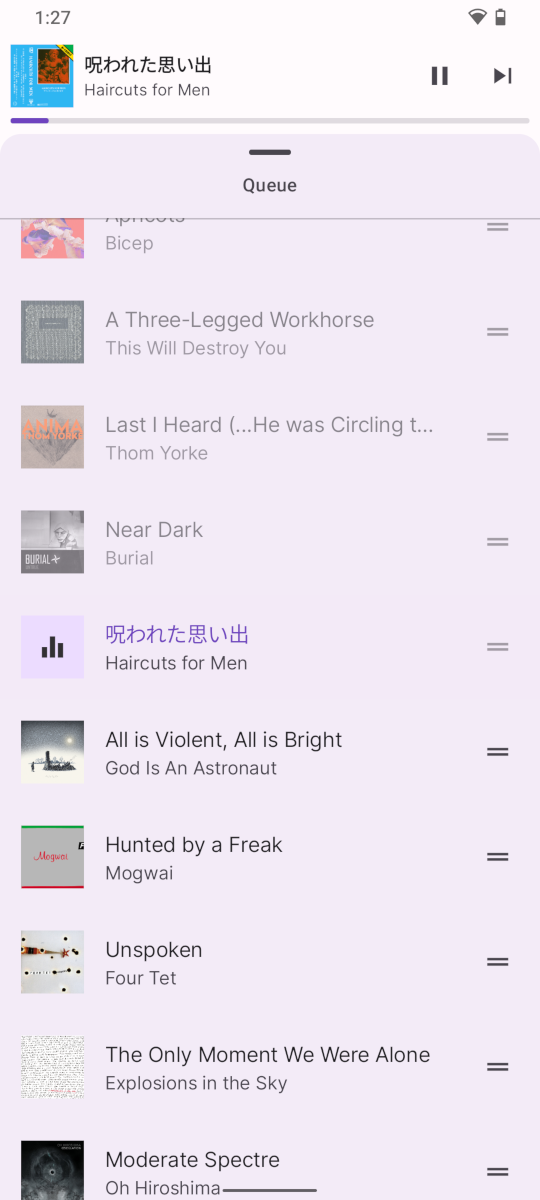Viewport: 540px width, 1200px height.
Task: Tap the queue sheet drag handle
Action: point(270,153)
